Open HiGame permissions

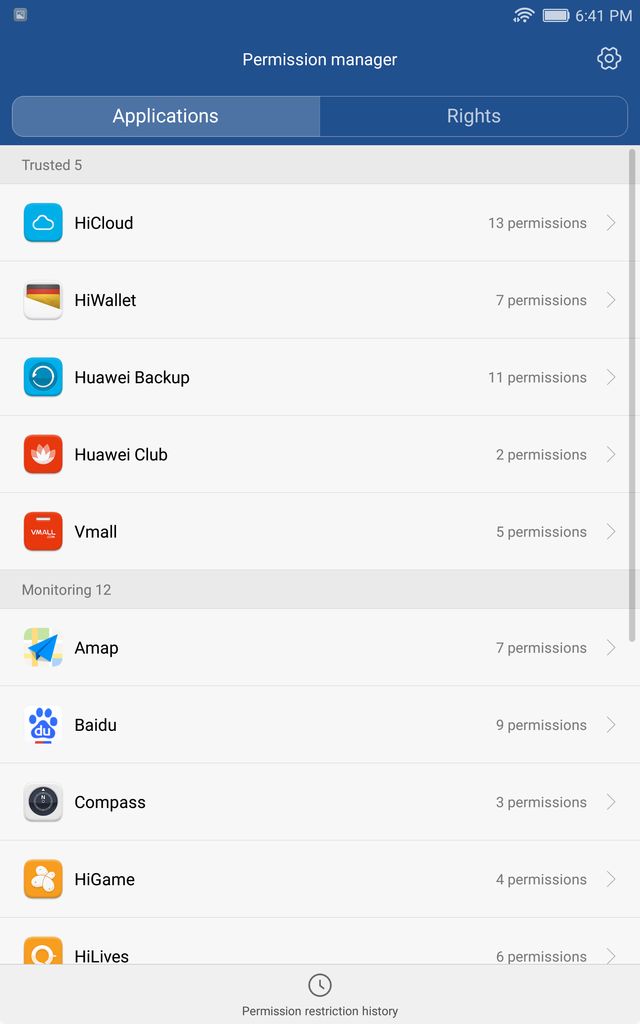point(320,879)
